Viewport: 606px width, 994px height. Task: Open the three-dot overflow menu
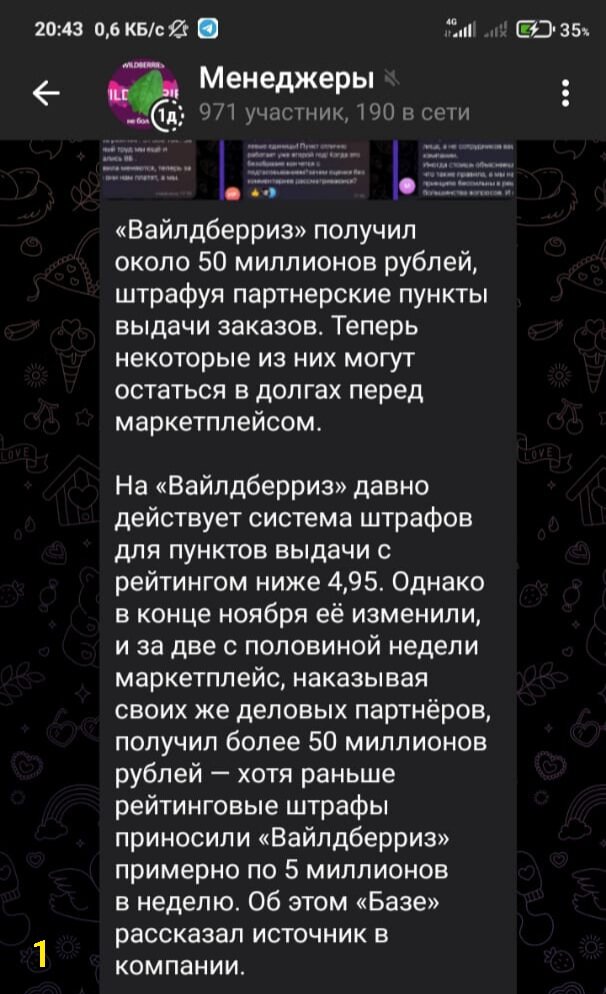[x=565, y=94]
